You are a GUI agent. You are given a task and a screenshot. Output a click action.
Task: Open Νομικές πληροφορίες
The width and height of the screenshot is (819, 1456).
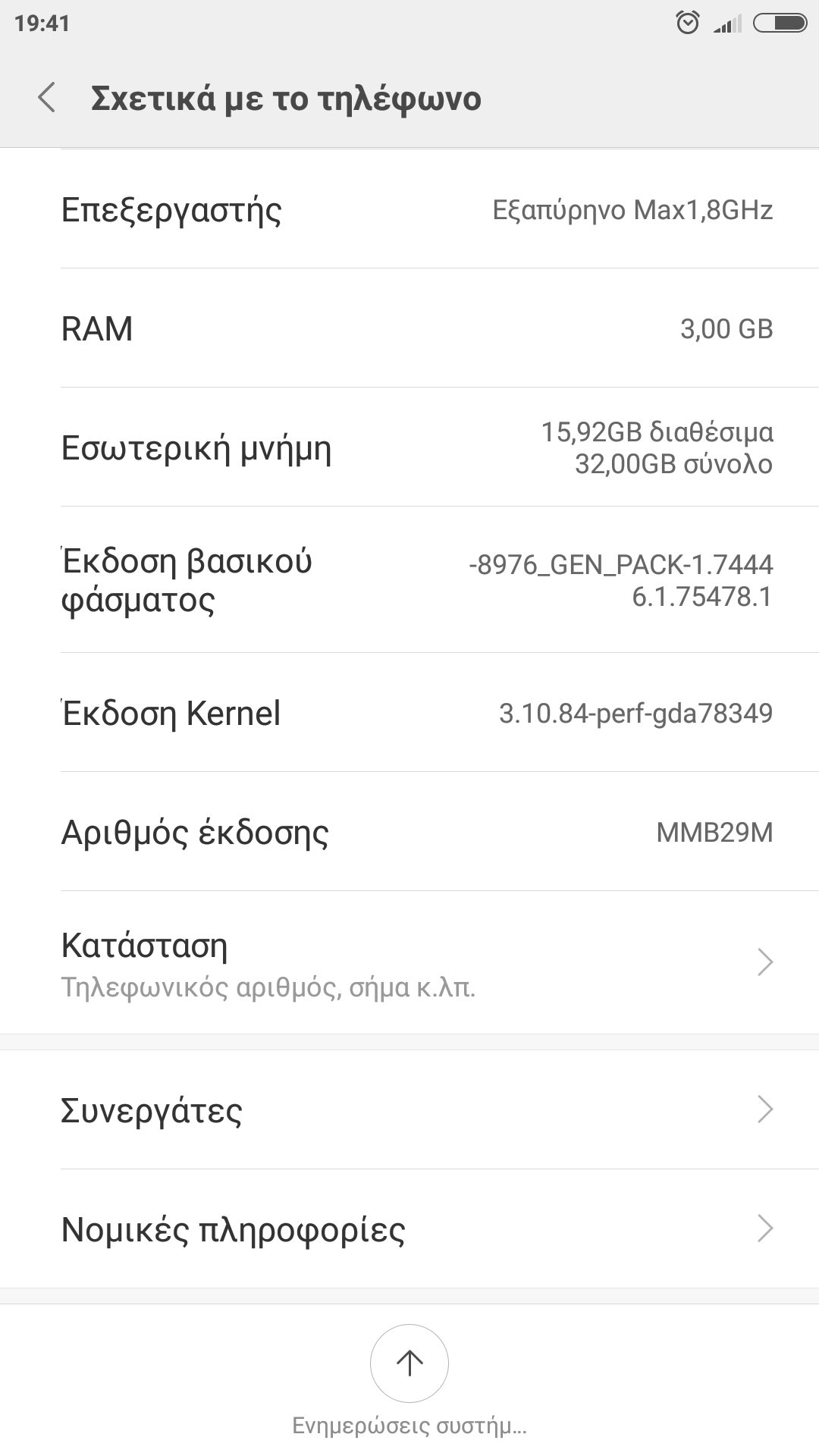pos(409,1228)
